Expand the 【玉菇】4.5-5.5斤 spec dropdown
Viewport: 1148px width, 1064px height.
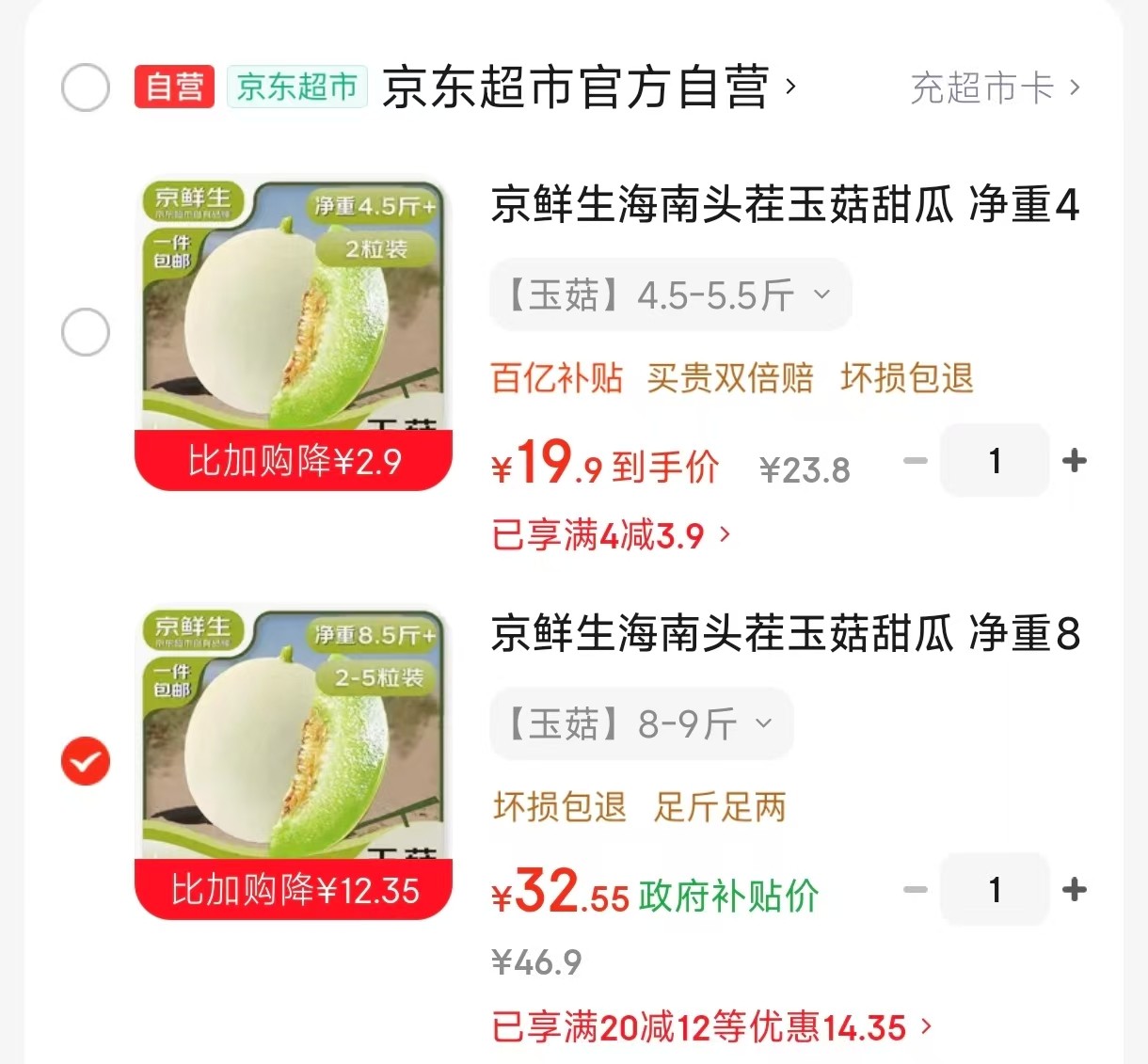(x=670, y=295)
